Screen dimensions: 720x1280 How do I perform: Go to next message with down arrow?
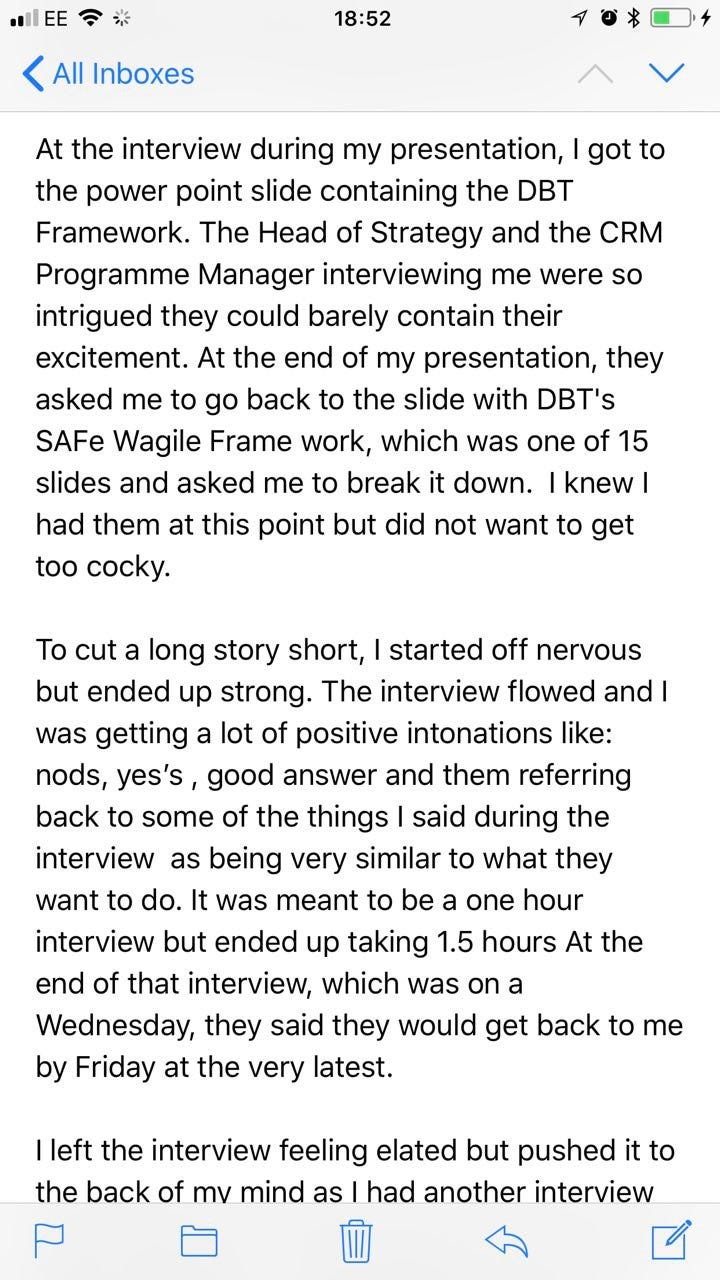664,74
